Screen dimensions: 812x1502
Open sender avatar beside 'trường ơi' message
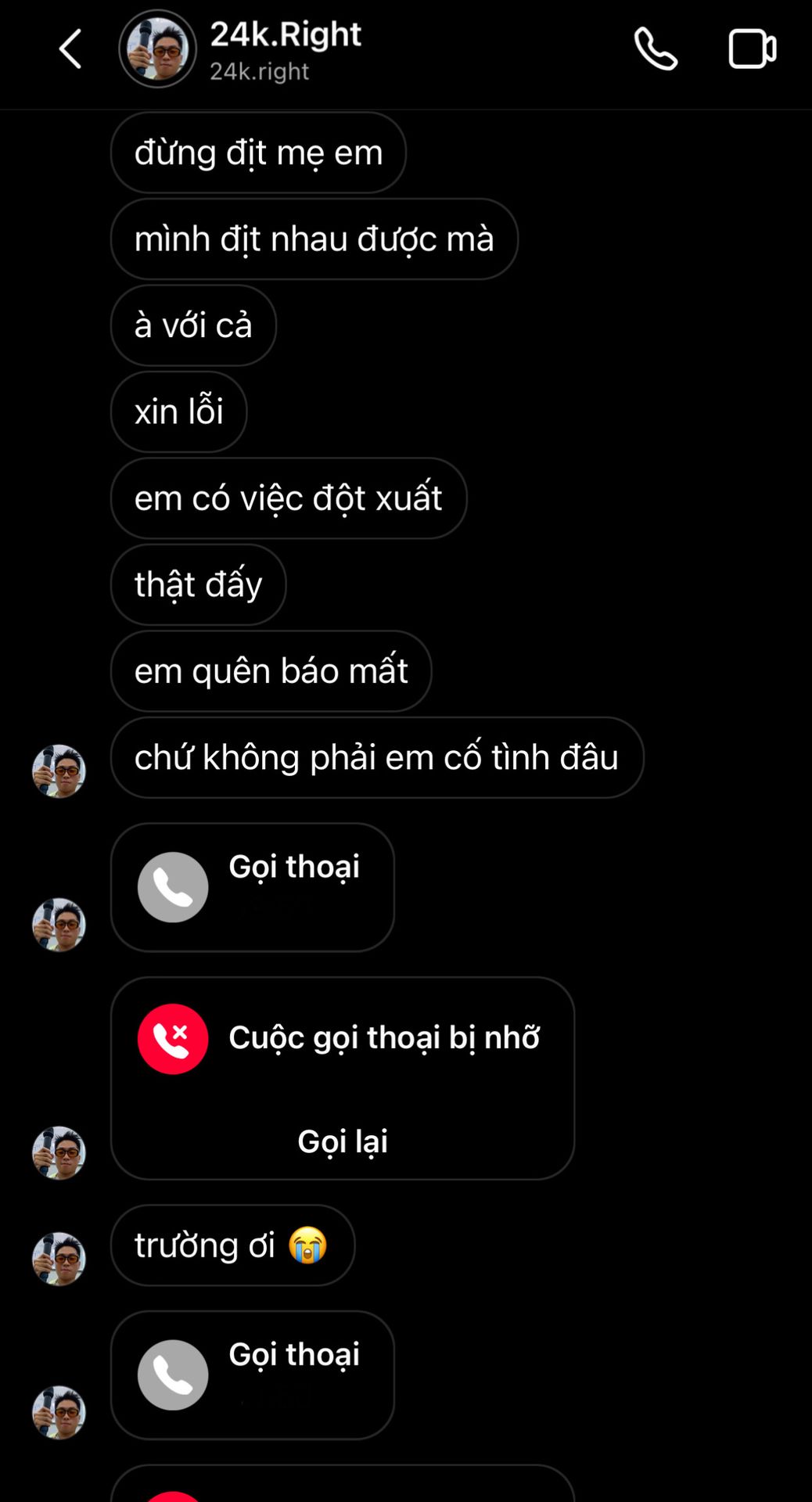coord(59,1259)
